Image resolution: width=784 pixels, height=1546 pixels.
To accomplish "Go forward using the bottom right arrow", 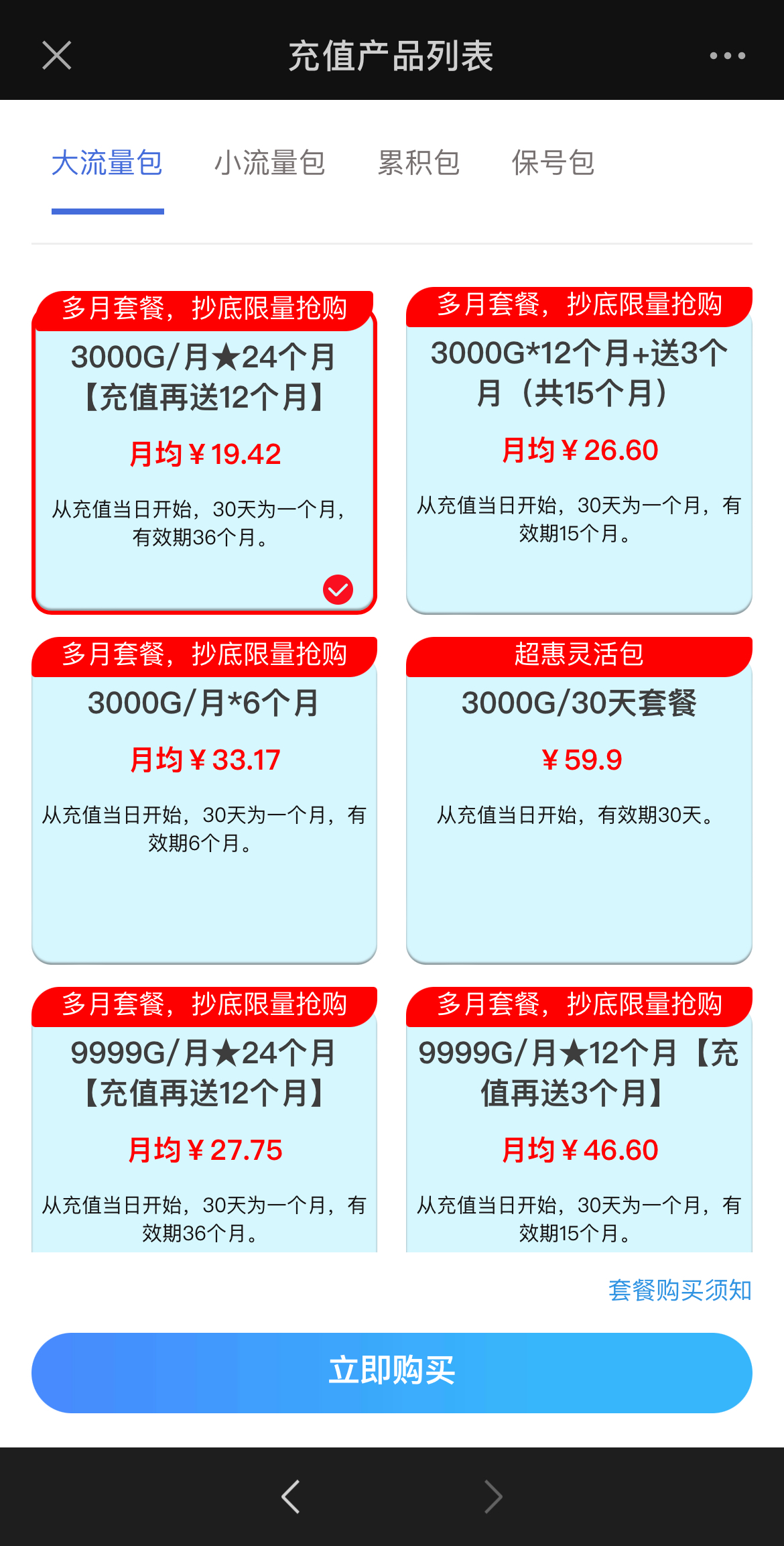I will [x=493, y=1496].
